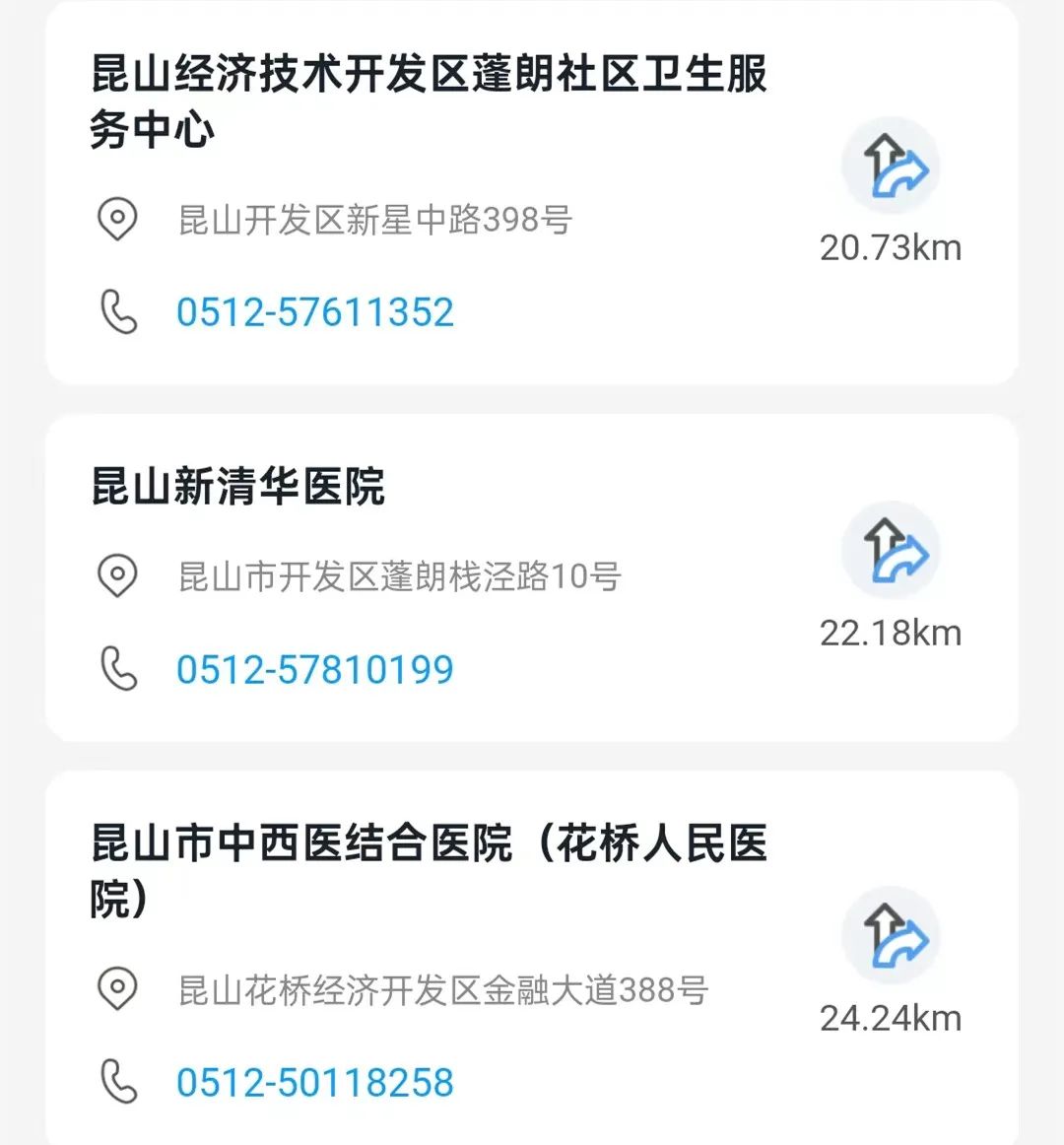Open the 昆山新清华医院 card
Screen dimensions: 1064x1145
(238, 487)
